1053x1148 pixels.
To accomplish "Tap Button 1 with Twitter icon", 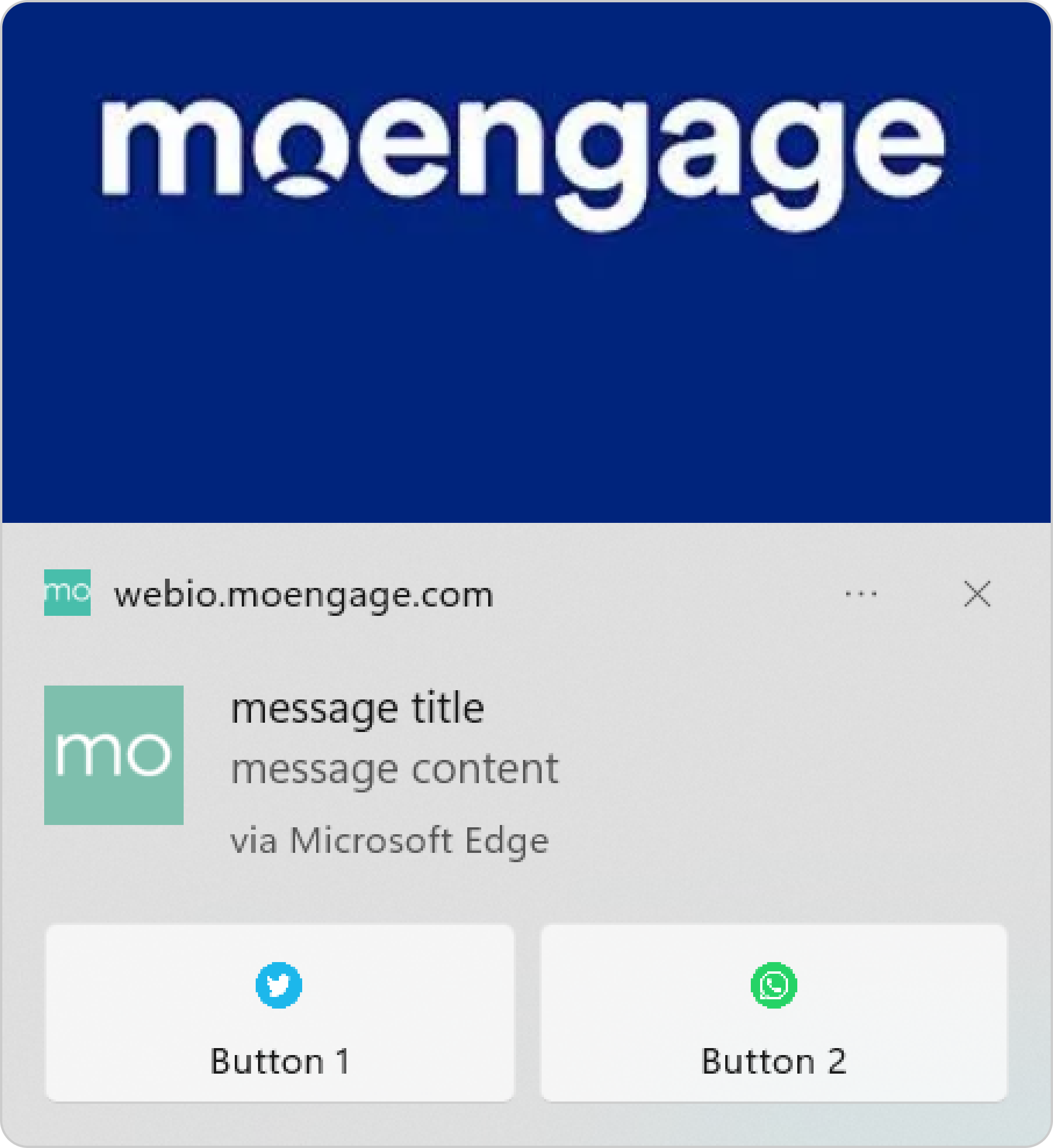I will tap(280, 1013).
